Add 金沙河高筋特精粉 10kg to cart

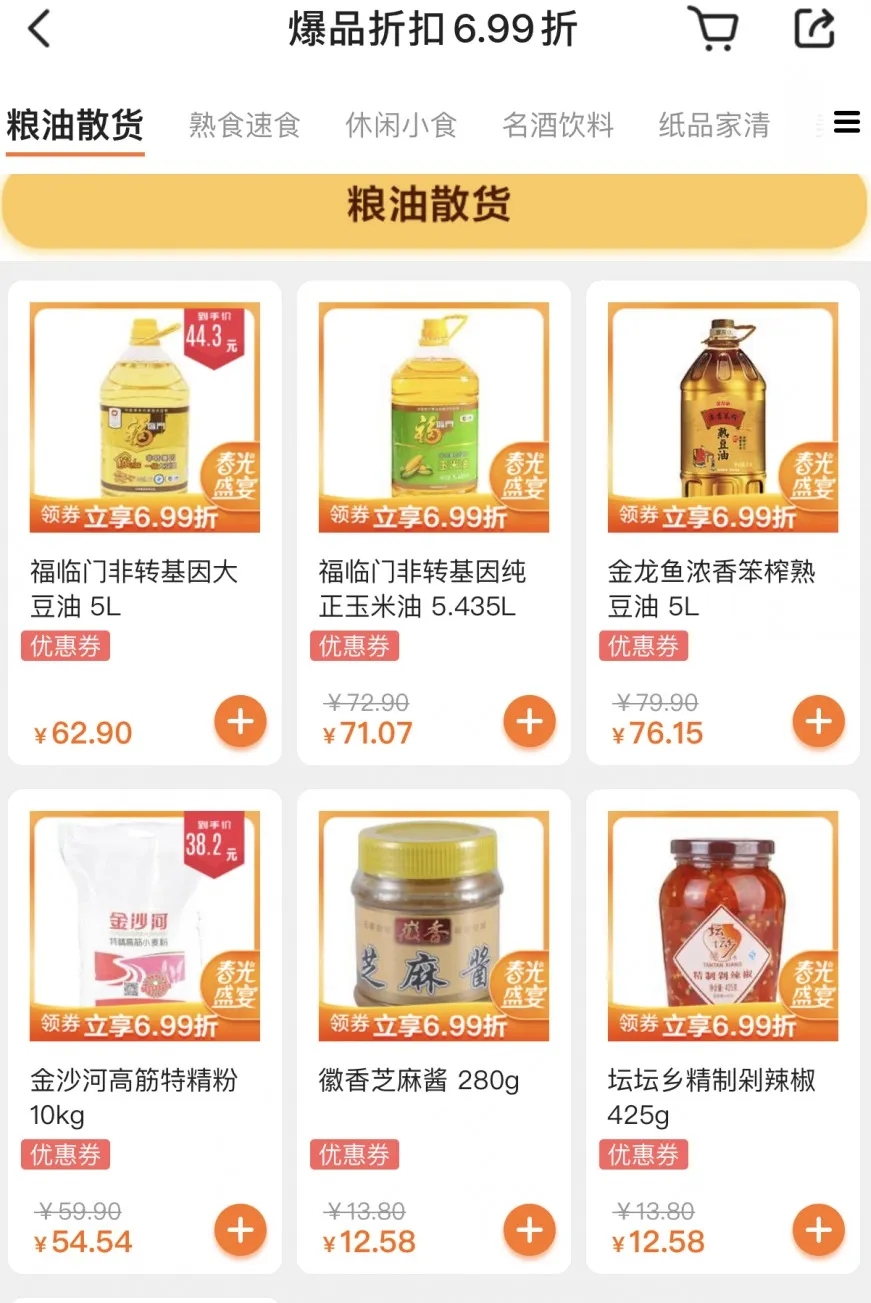click(x=240, y=1230)
